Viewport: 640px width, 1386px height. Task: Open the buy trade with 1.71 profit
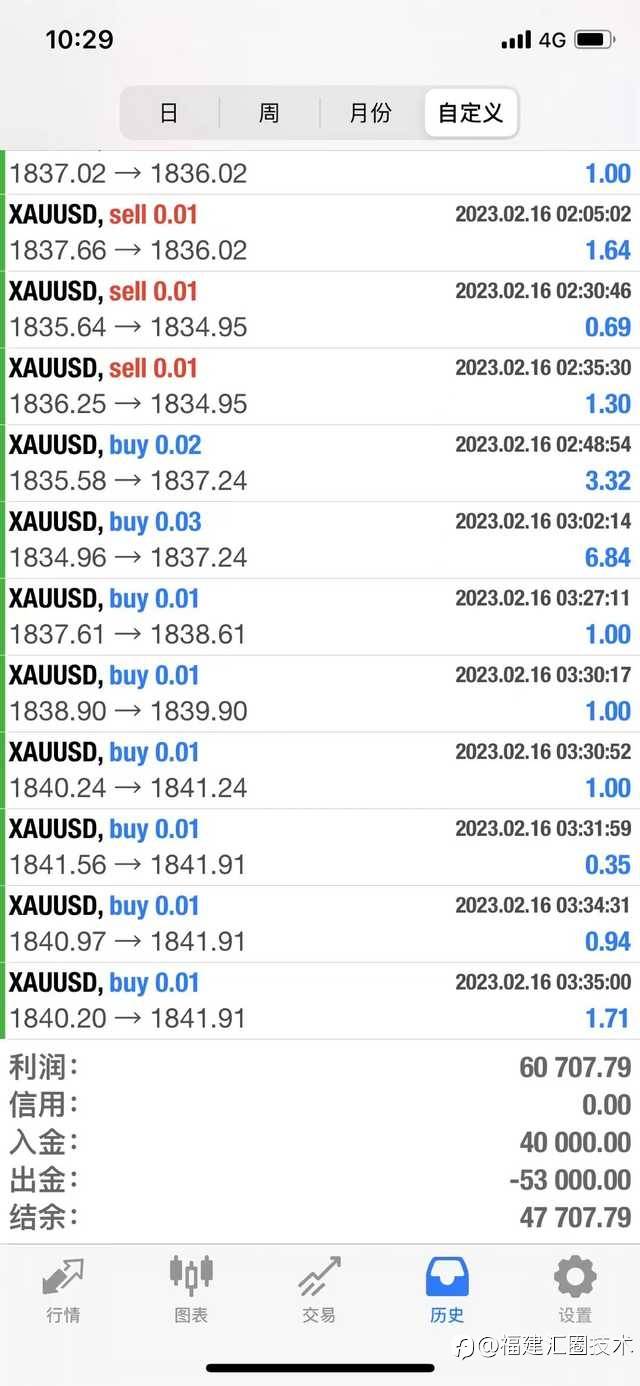[320, 1001]
